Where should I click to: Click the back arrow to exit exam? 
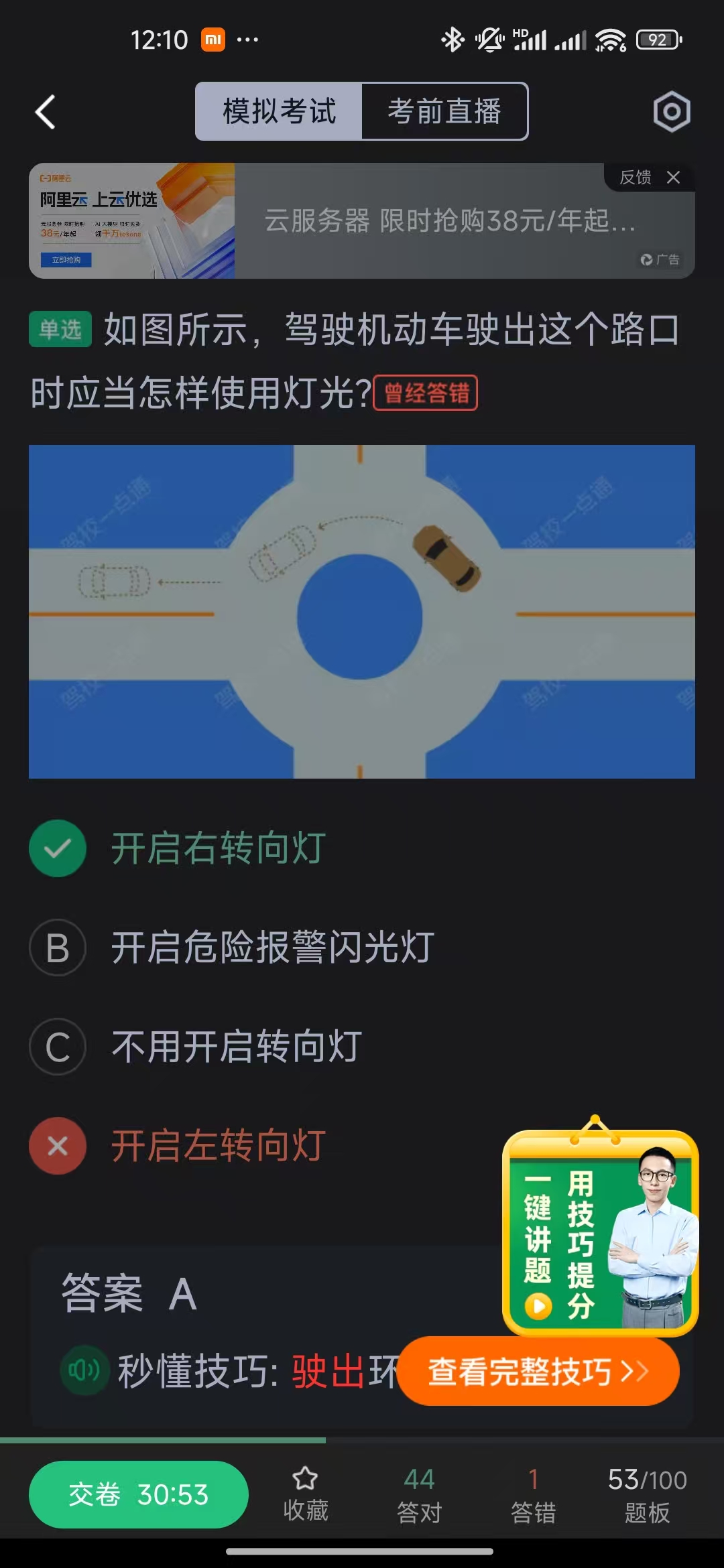click(x=44, y=111)
